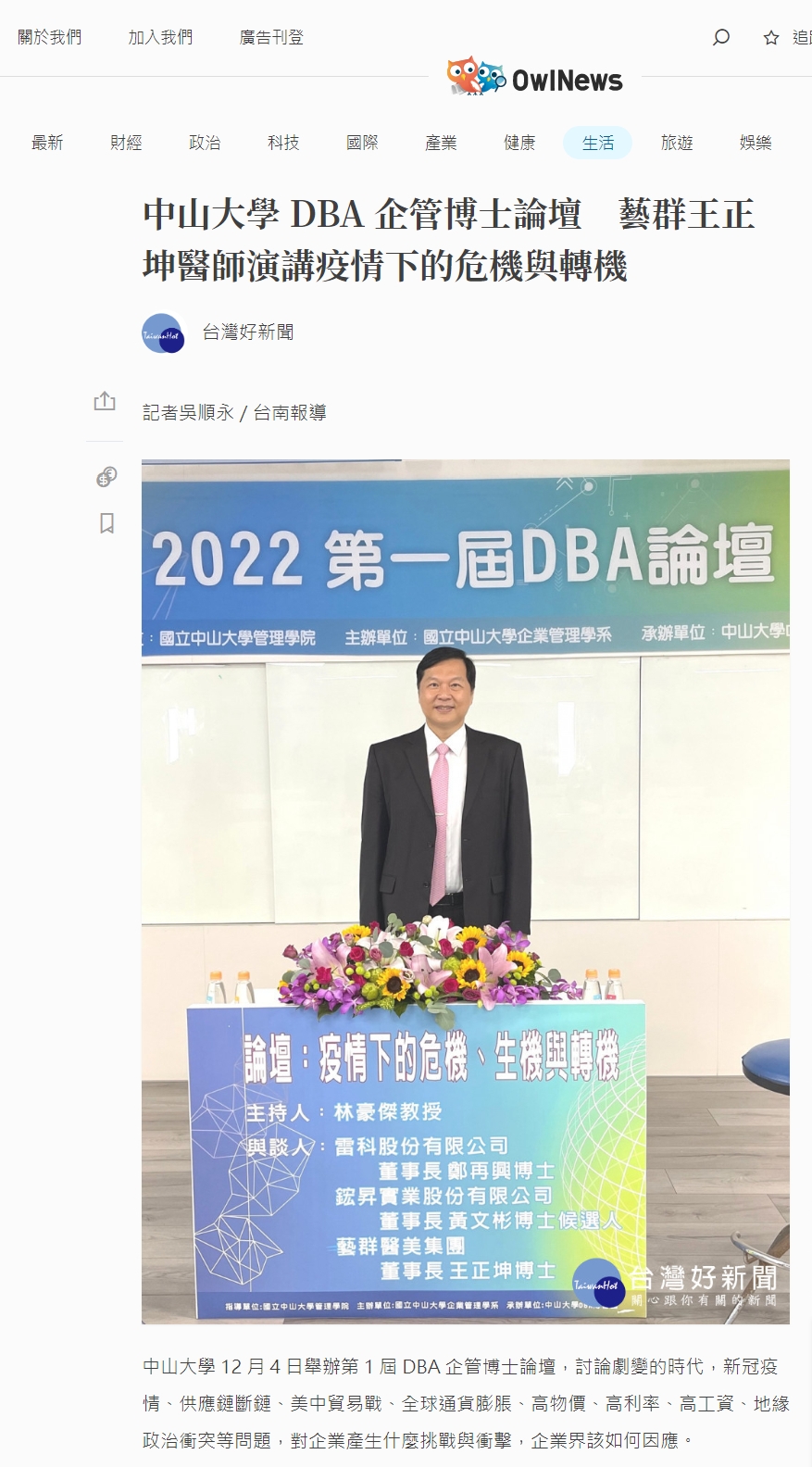Open 廣告刊登 link

point(271,37)
